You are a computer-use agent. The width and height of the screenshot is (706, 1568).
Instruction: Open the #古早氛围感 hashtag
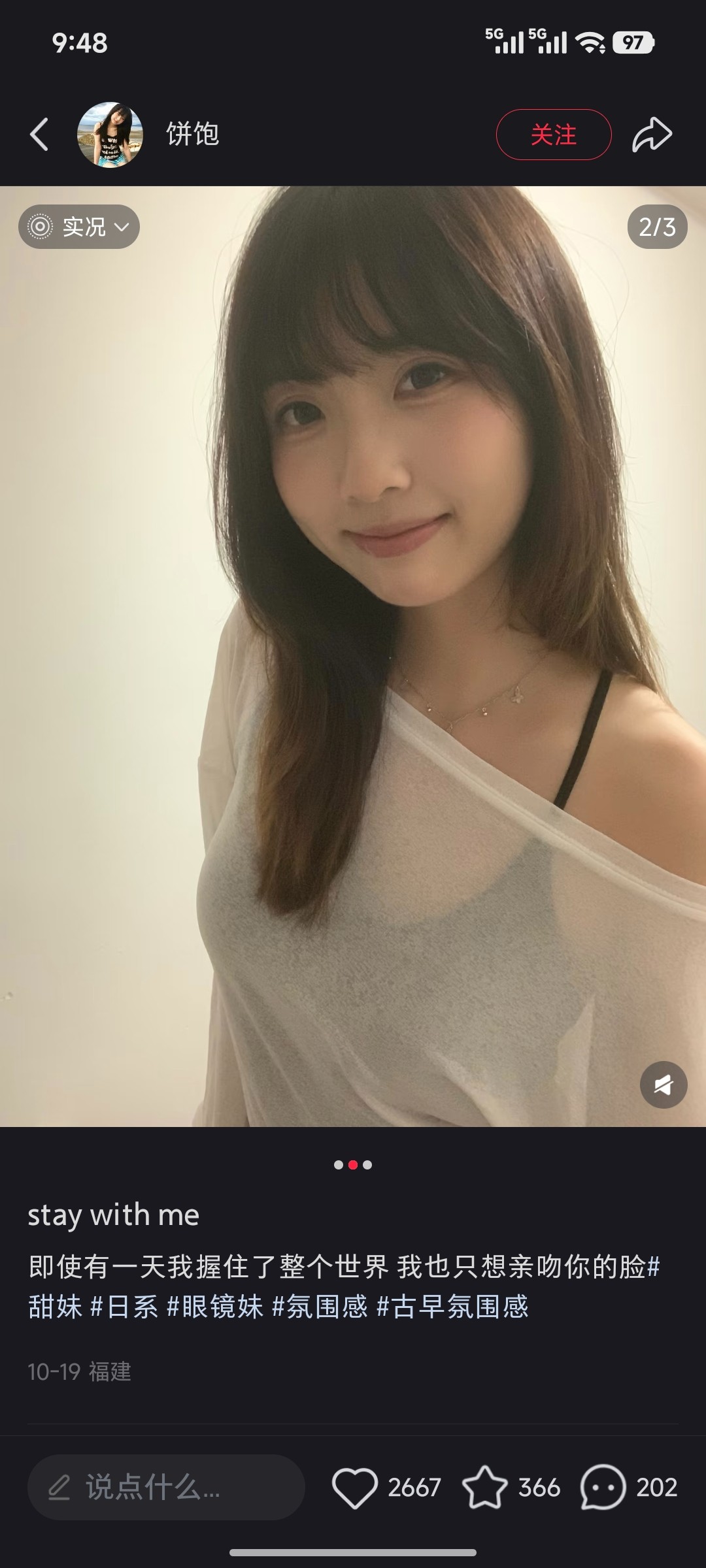(x=452, y=1307)
